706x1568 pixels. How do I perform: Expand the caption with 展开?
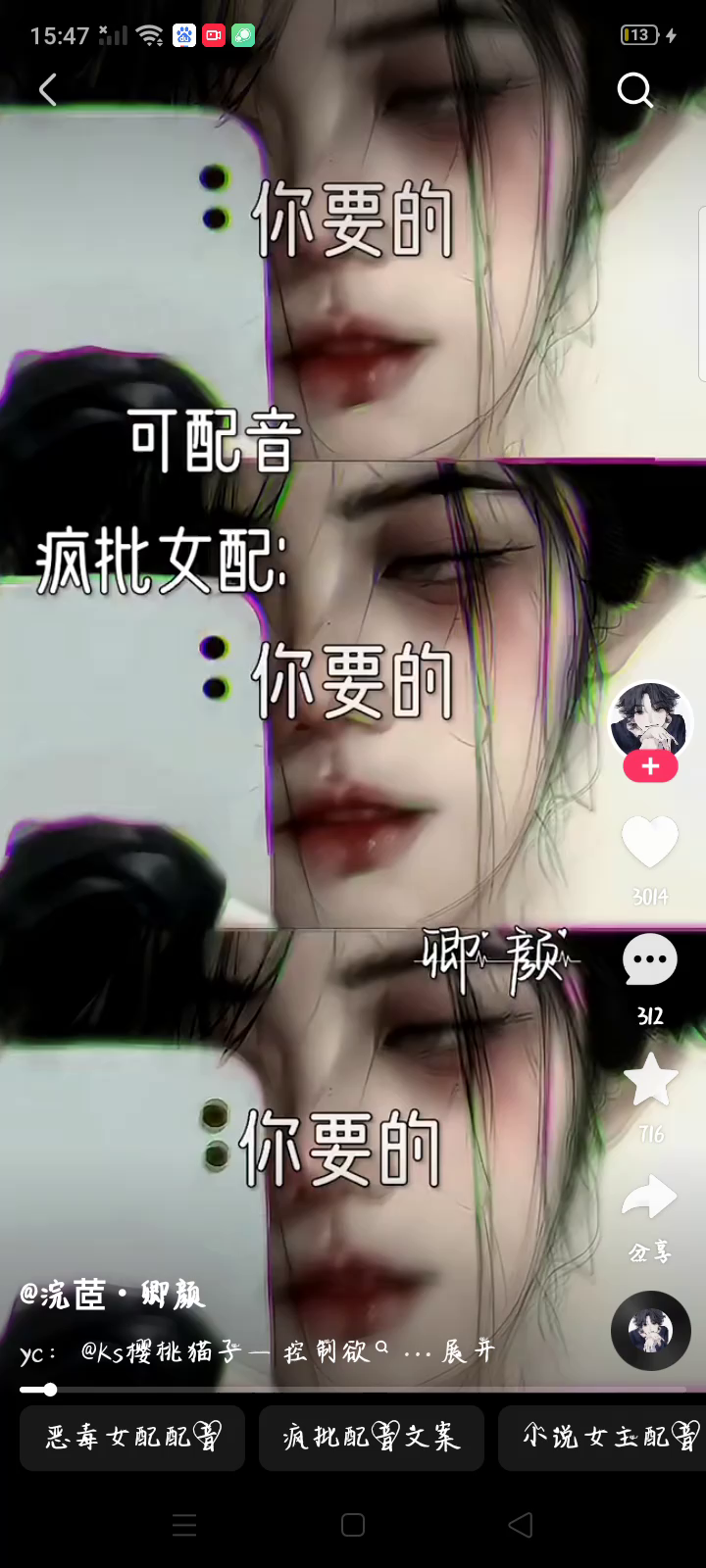[x=469, y=1352]
